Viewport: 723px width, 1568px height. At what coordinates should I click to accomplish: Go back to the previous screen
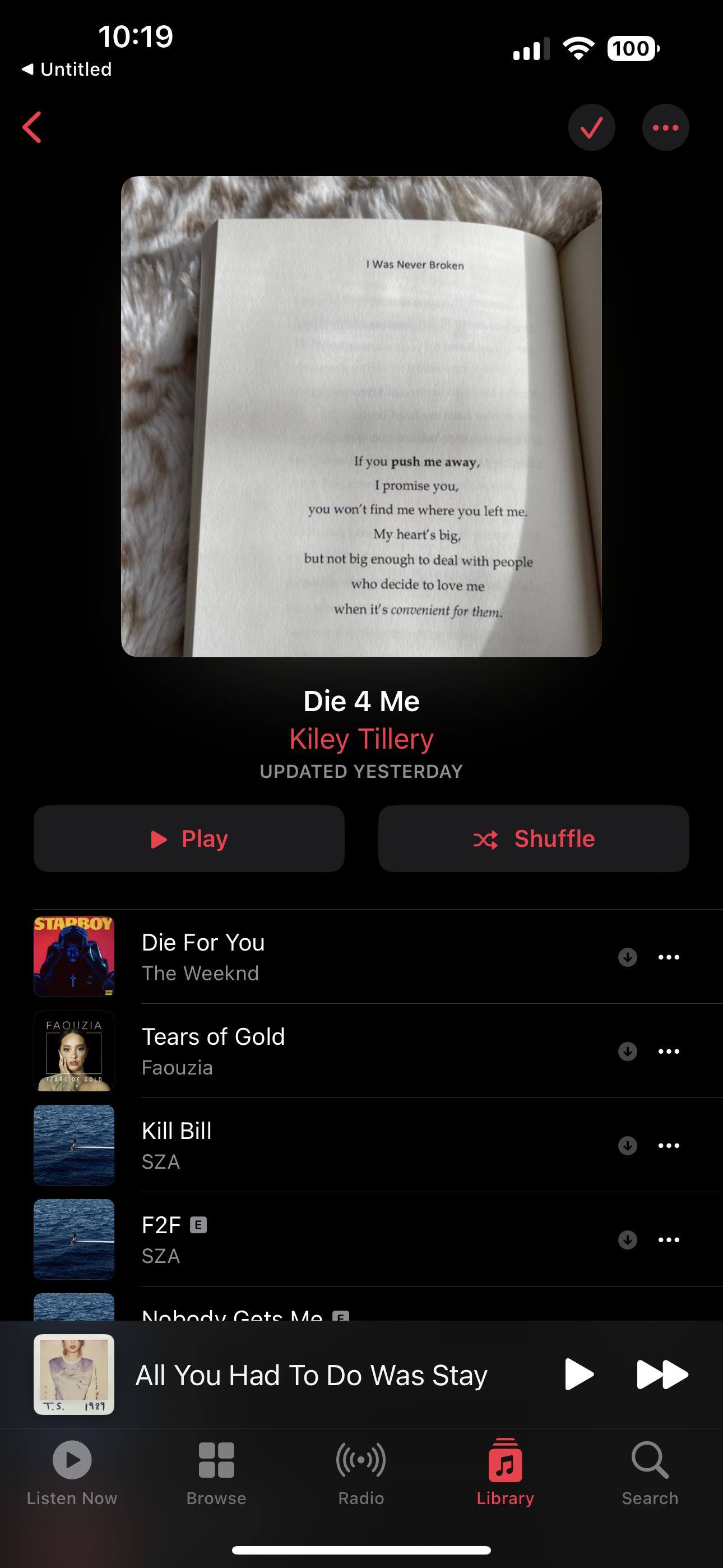pos(33,127)
